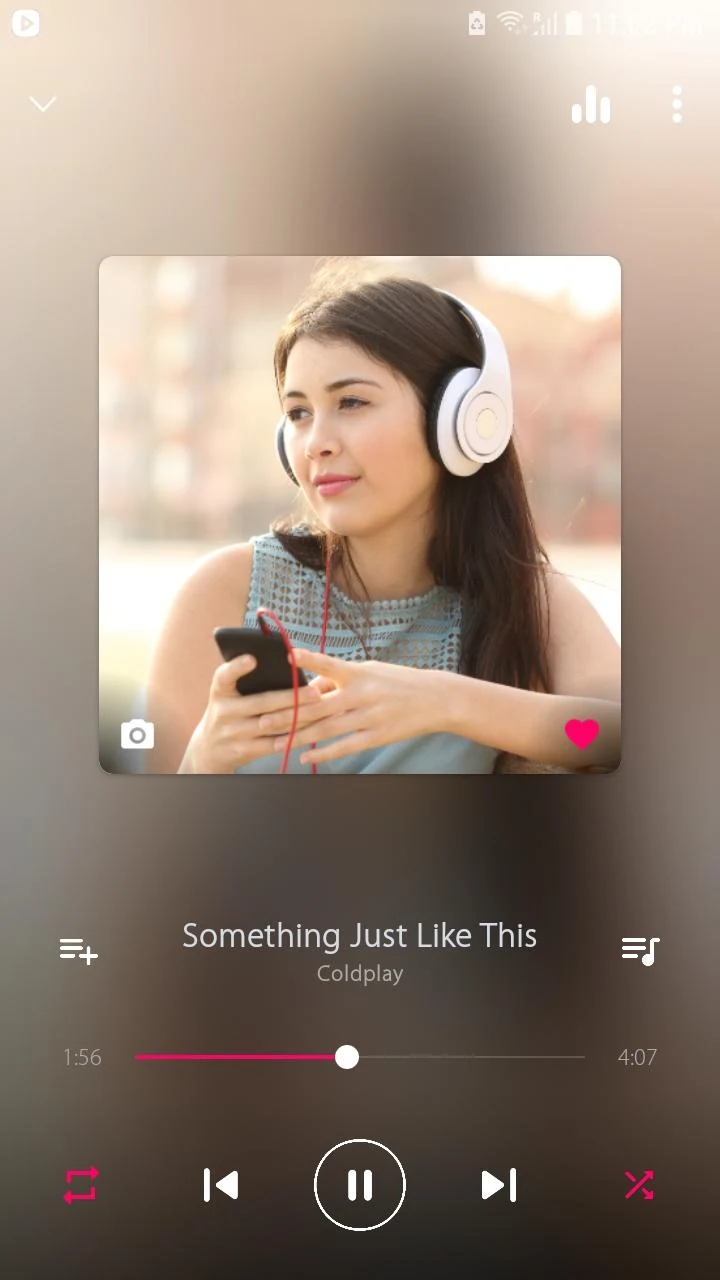Screen dimensions: 720x1280
Task: Seek using the playback progress bar
Action: [x=360, y=1057]
